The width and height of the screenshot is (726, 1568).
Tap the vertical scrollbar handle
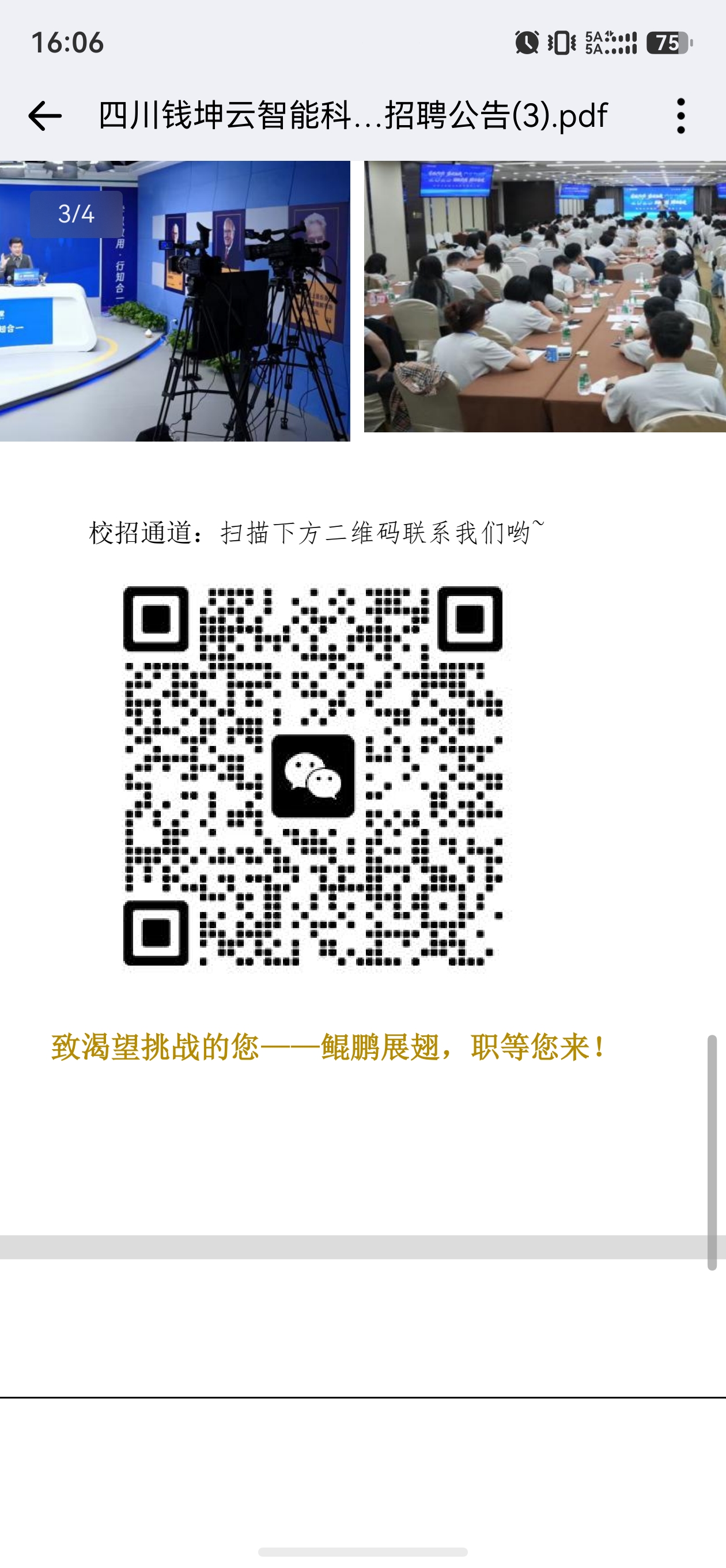pyautogui.click(x=712, y=1152)
